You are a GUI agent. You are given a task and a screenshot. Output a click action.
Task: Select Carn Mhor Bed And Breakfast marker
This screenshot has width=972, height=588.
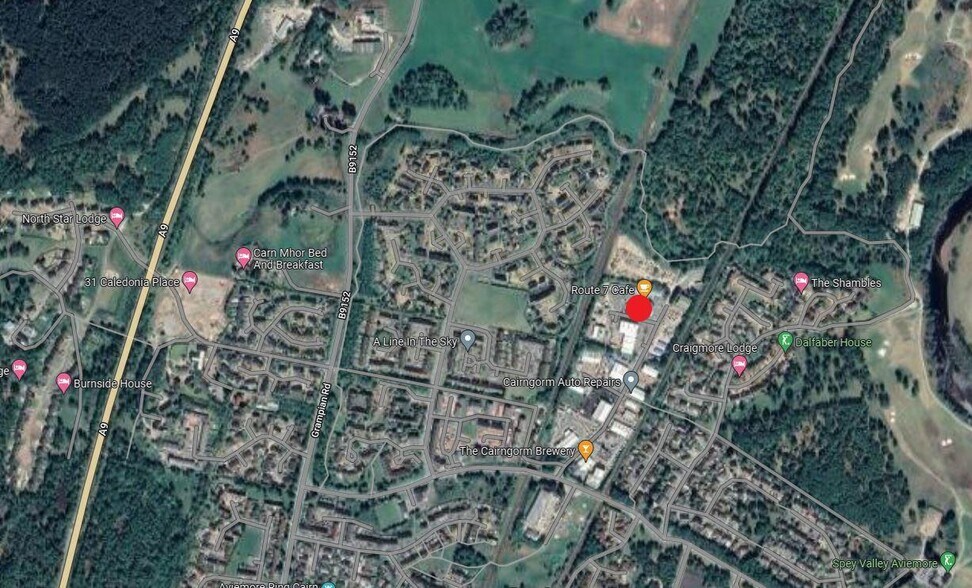[x=243, y=258]
